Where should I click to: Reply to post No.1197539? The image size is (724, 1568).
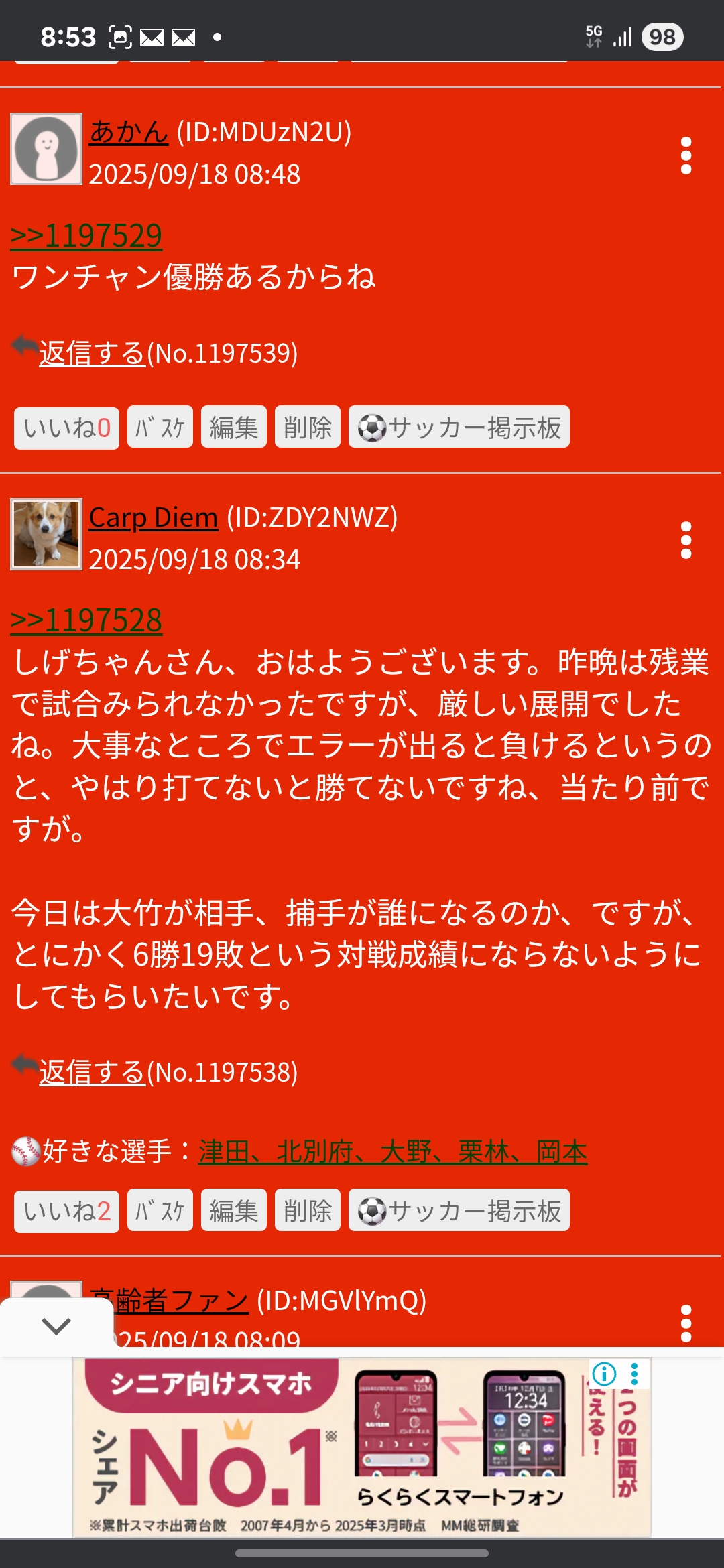(x=93, y=353)
